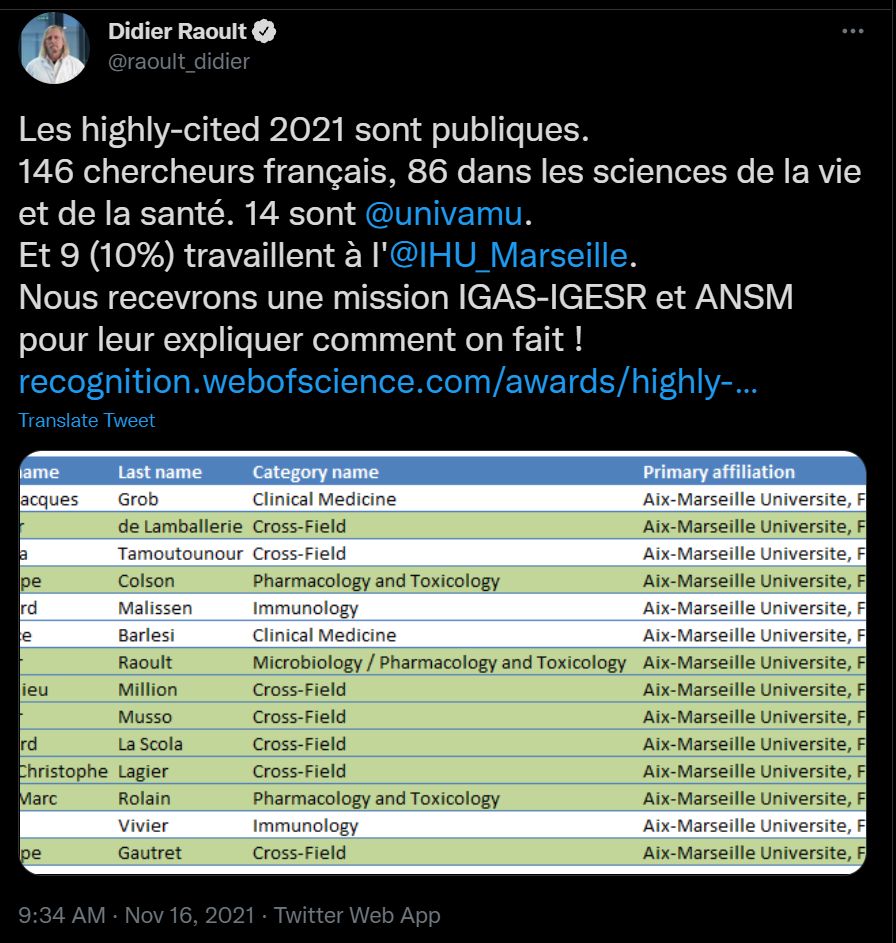Open Didier Raoult's profile picture
896x943 pixels.
tap(55, 46)
